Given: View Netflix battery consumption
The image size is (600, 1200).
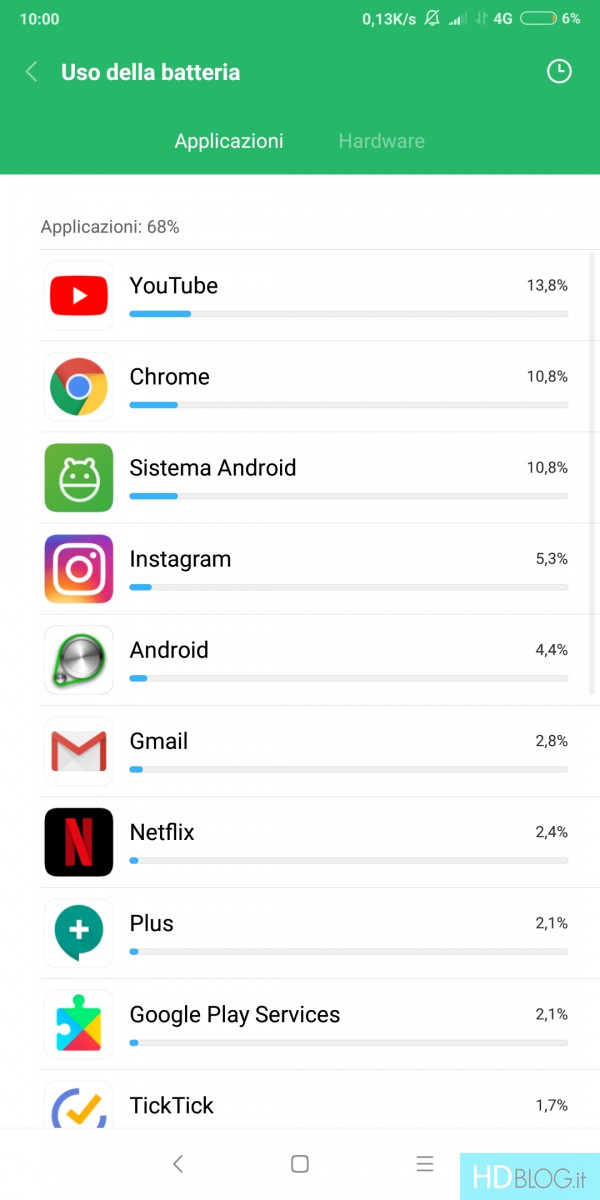Looking at the screenshot, I should tap(300, 841).
